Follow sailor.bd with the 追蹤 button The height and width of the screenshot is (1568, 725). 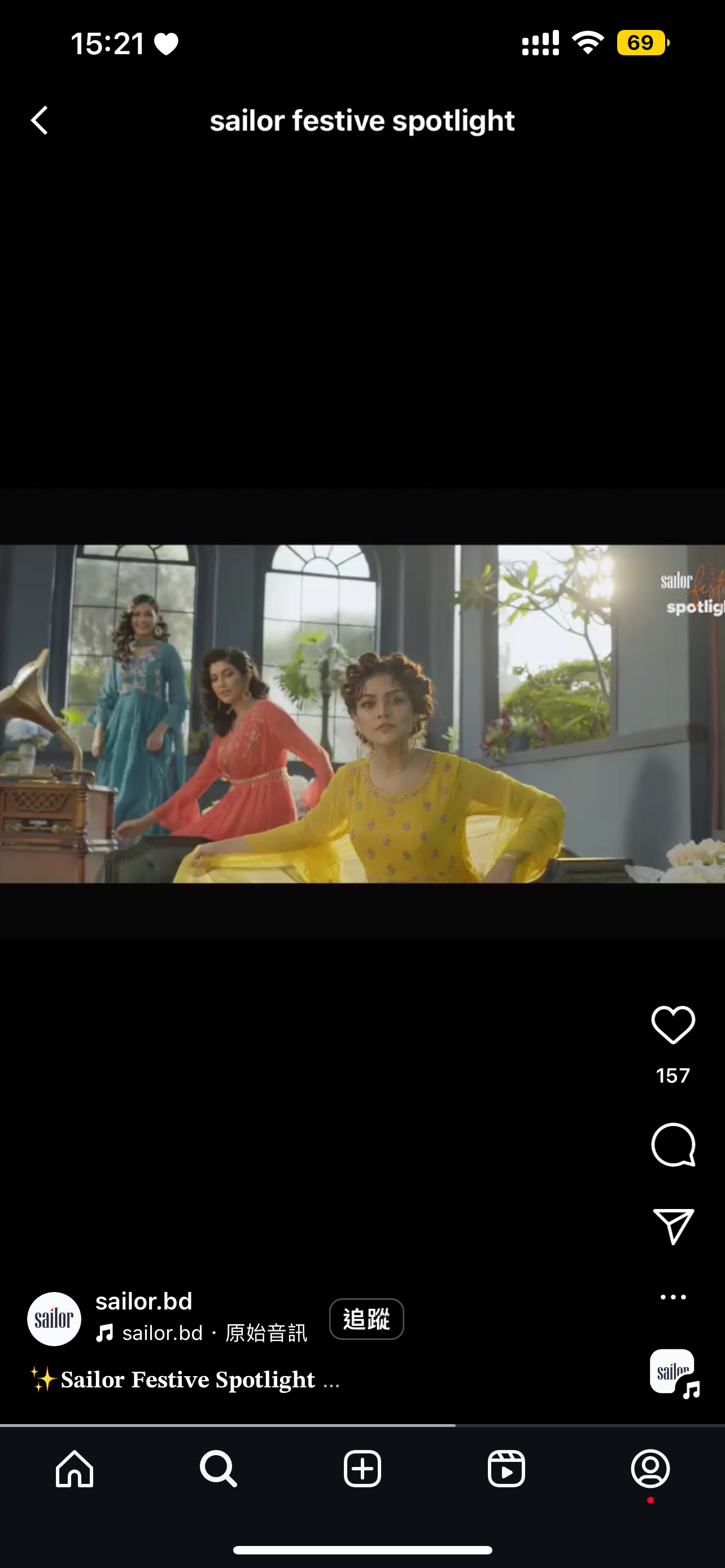coord(366,1319)
